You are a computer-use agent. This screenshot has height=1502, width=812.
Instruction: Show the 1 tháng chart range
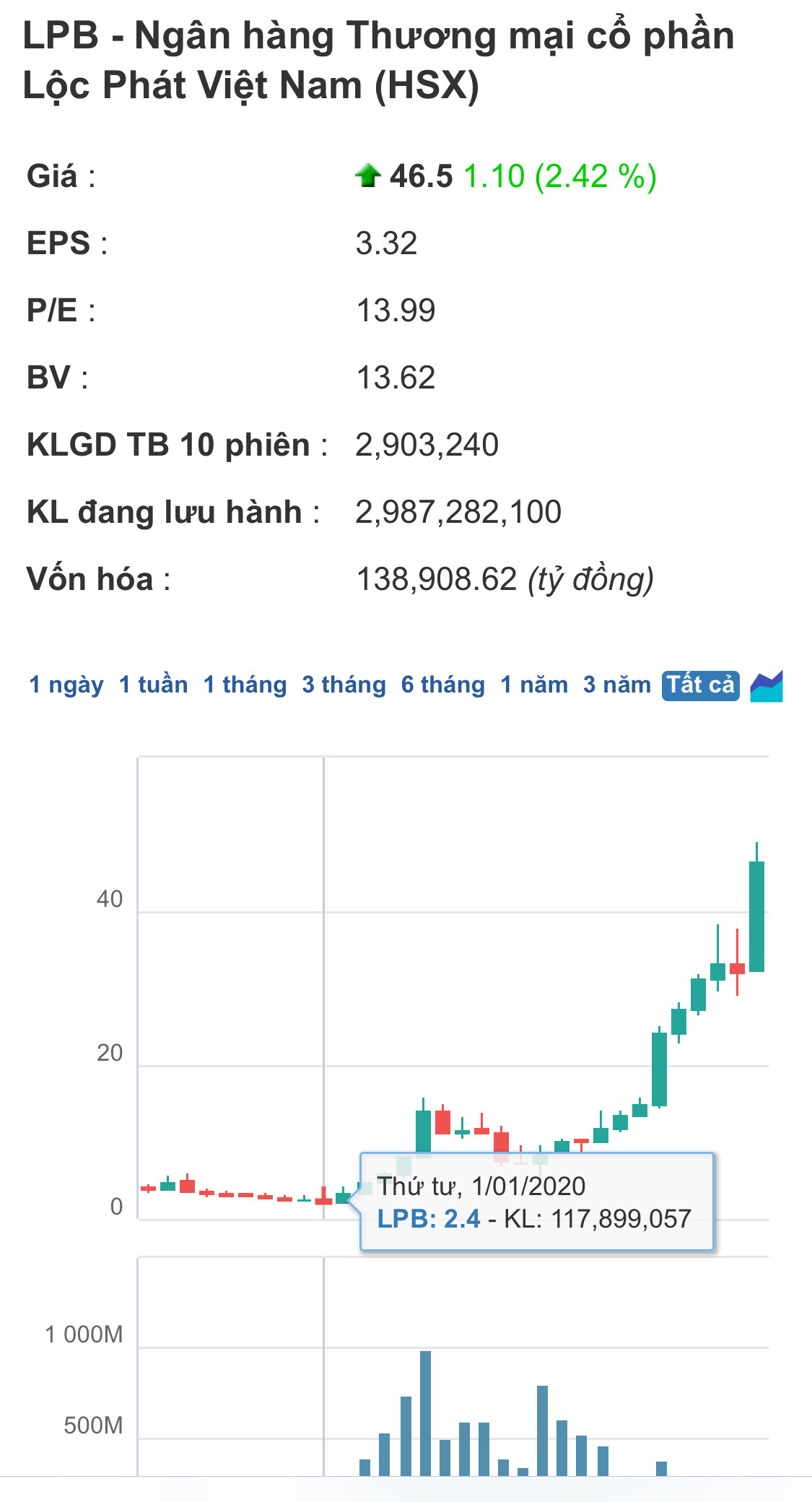[245, 685]
